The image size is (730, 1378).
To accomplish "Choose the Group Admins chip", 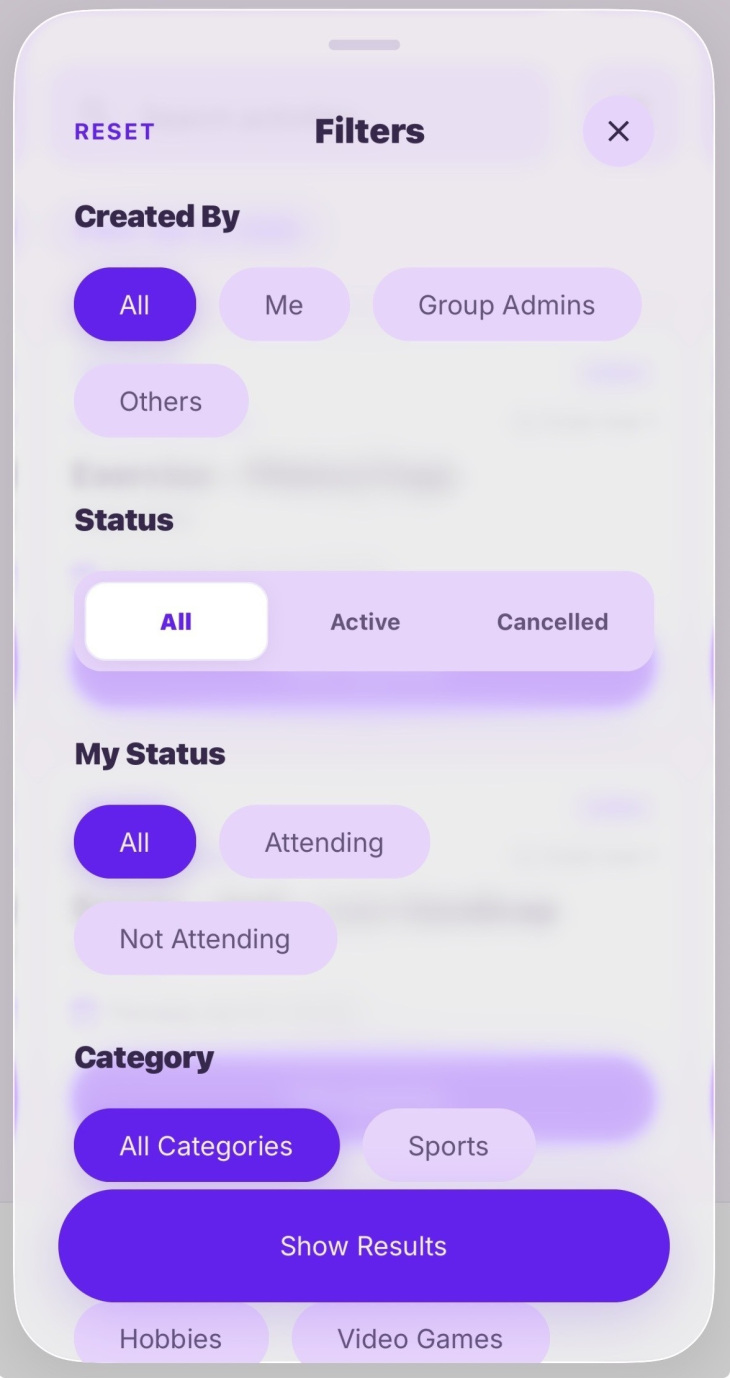I will pyautogui.click(x=506, y=305).
